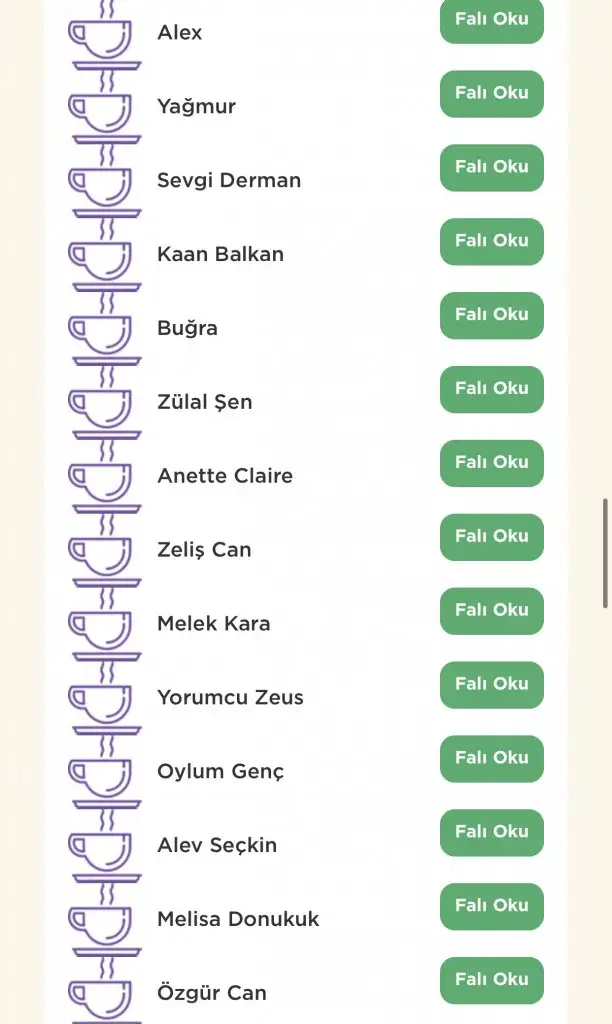Select Zülal Şen's Falı Oku button
612x1024 pixels.
point(491,389)
